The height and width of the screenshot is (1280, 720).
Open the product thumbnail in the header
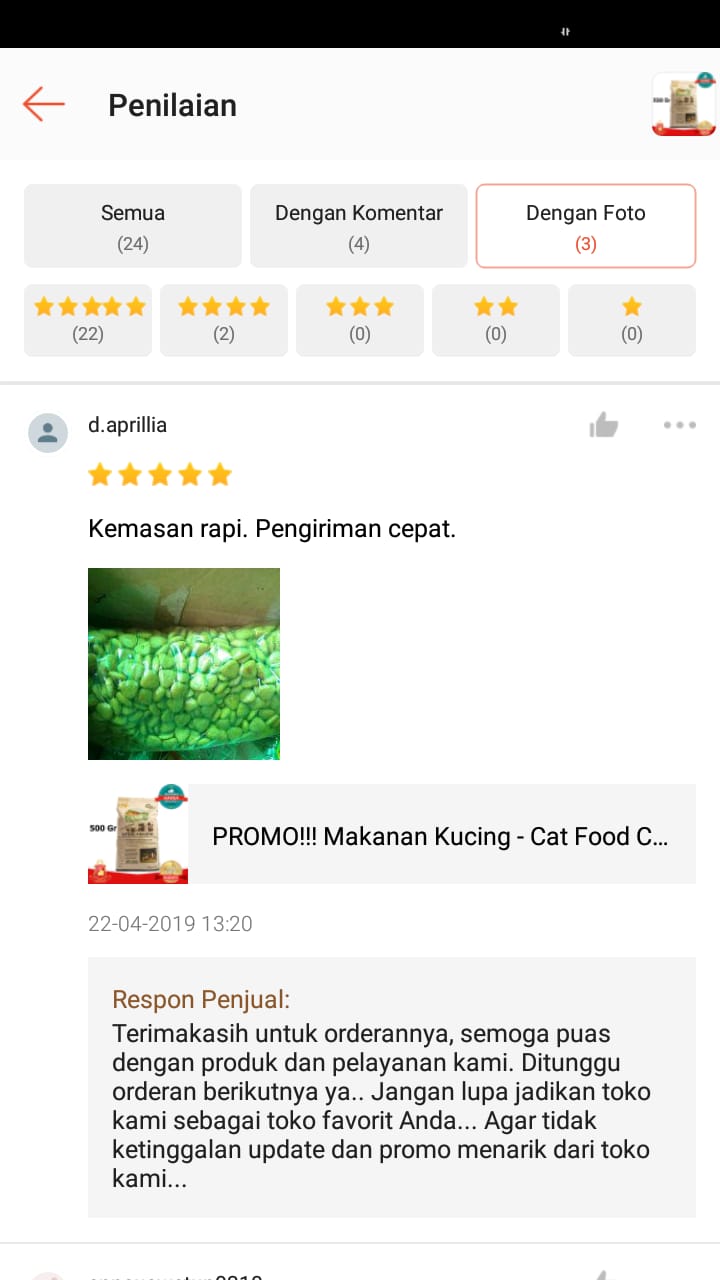pyautogui.click(x=683, y=104)
